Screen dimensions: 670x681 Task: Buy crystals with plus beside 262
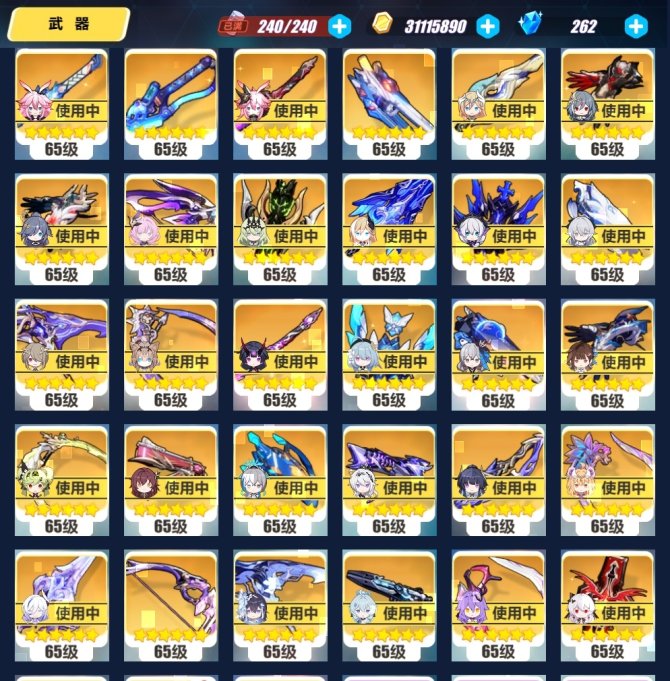click(x=635, y=27)
